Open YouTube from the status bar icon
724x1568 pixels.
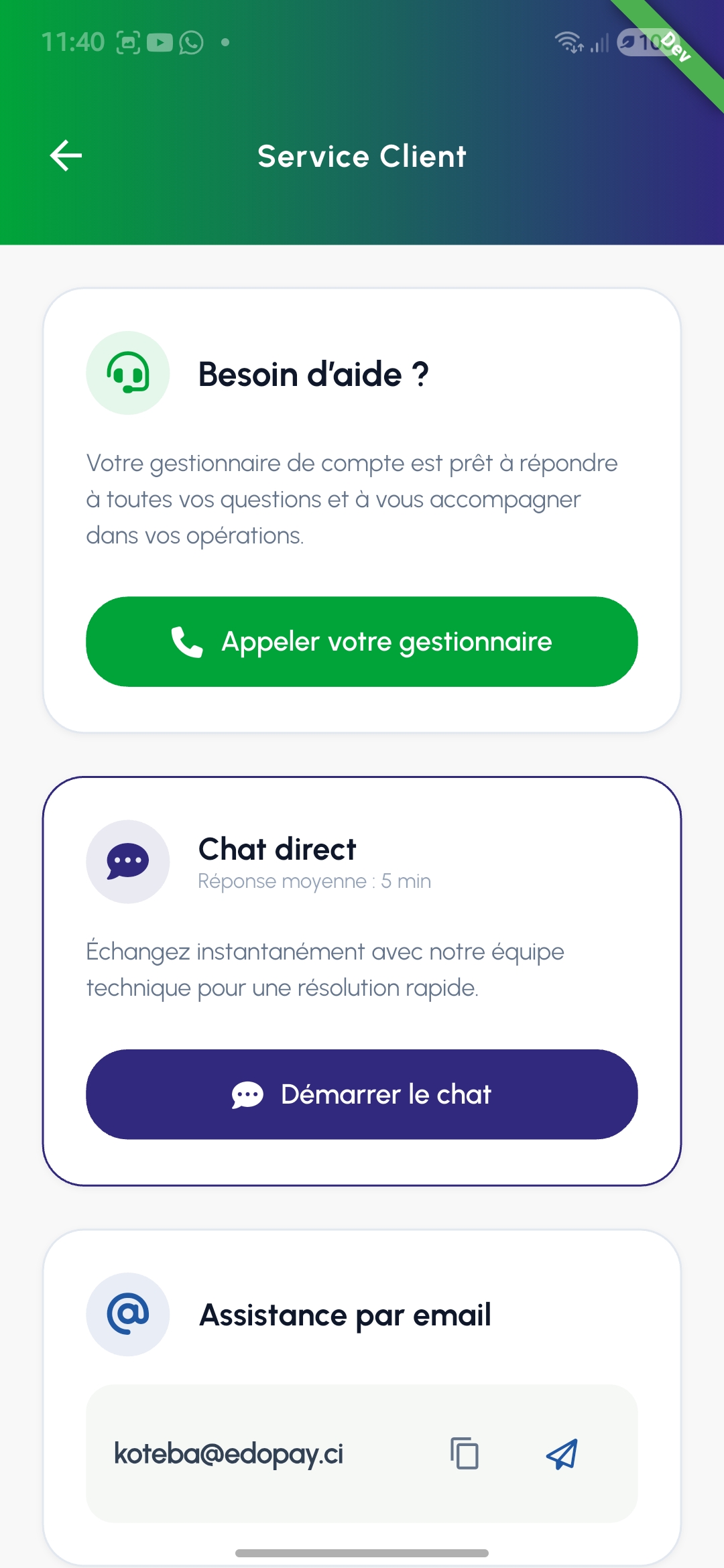point(160,42)
